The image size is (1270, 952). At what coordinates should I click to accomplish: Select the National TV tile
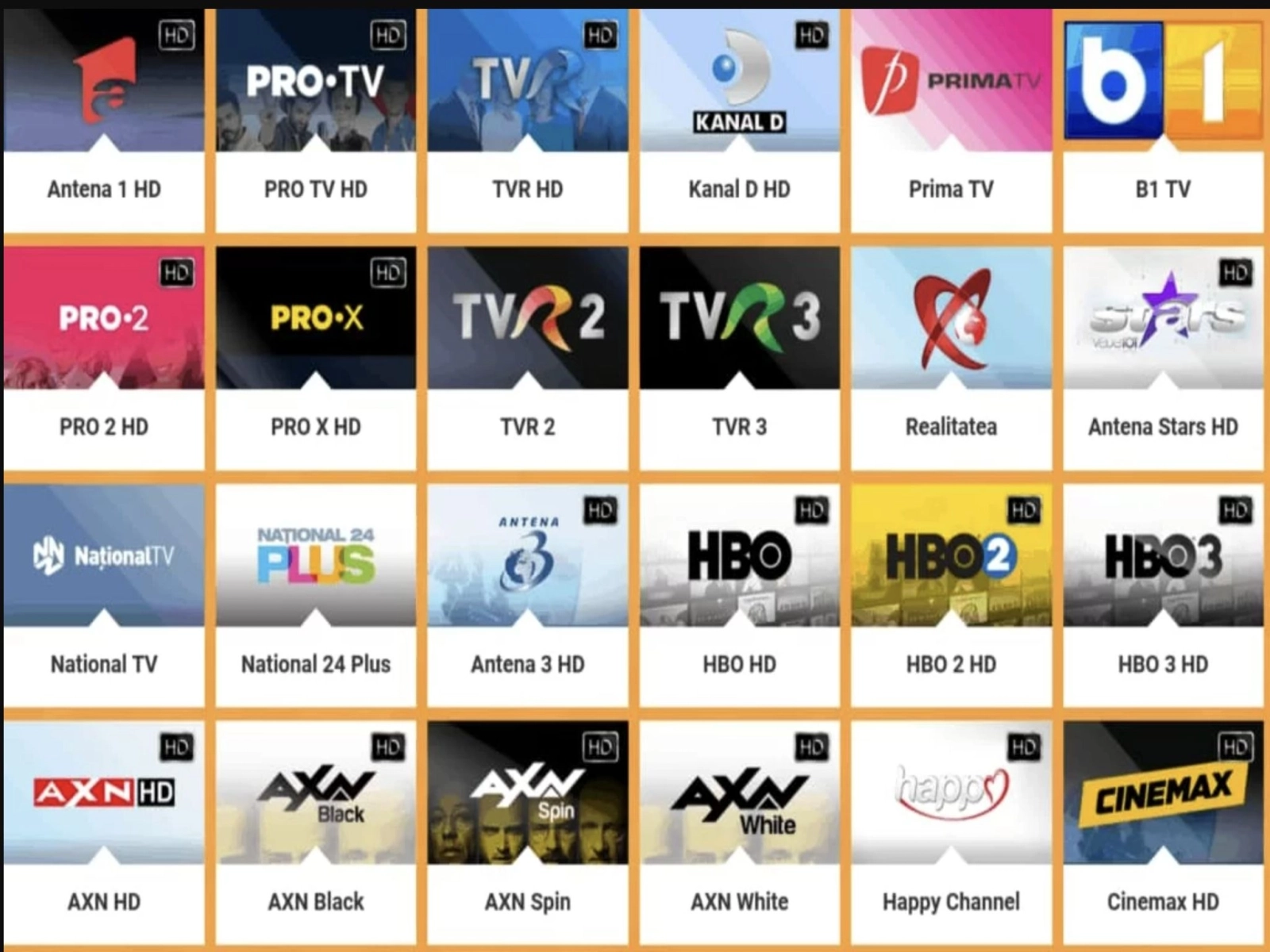[x=104, y=595]
